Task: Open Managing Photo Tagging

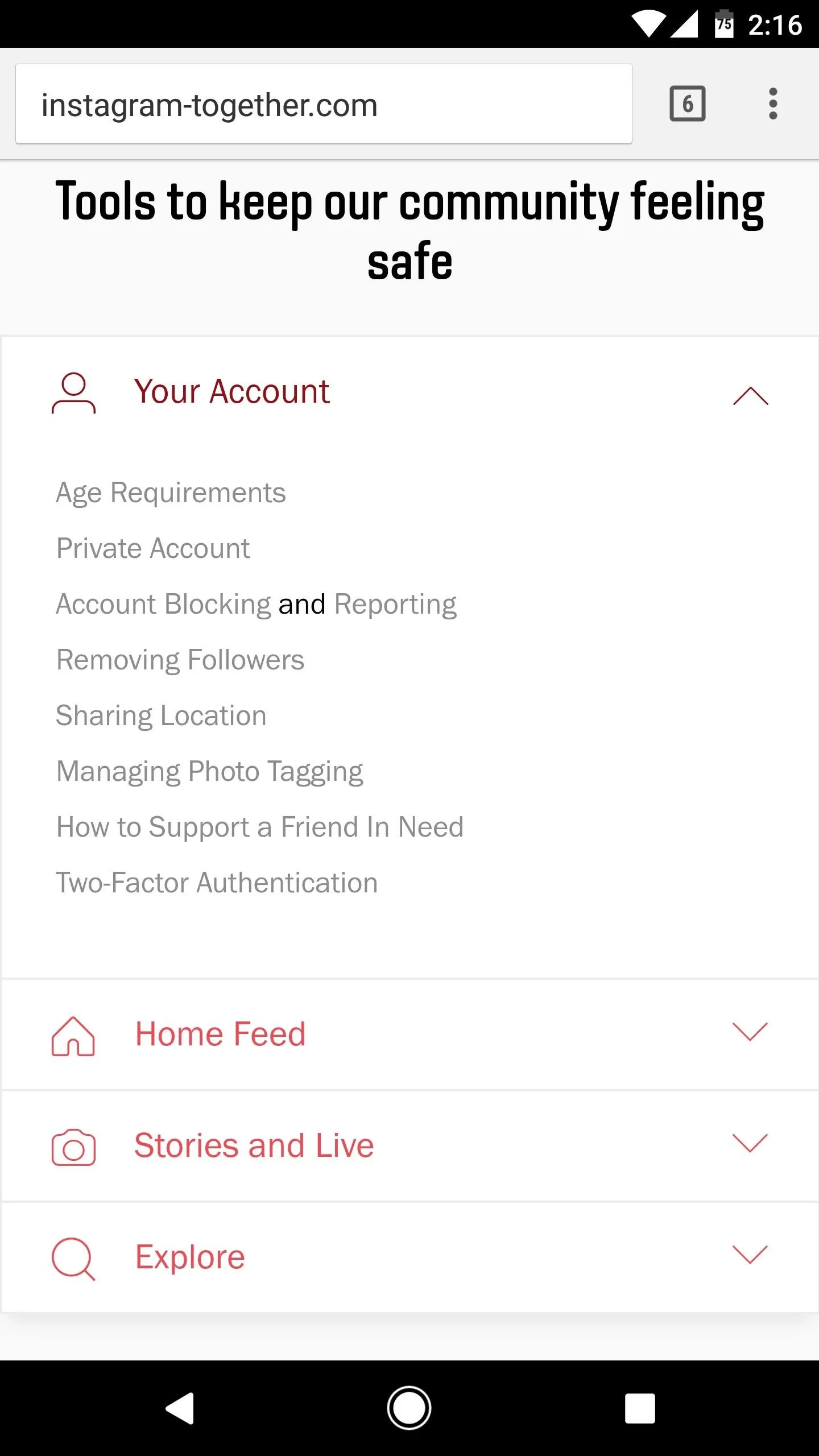Action: 209,771
